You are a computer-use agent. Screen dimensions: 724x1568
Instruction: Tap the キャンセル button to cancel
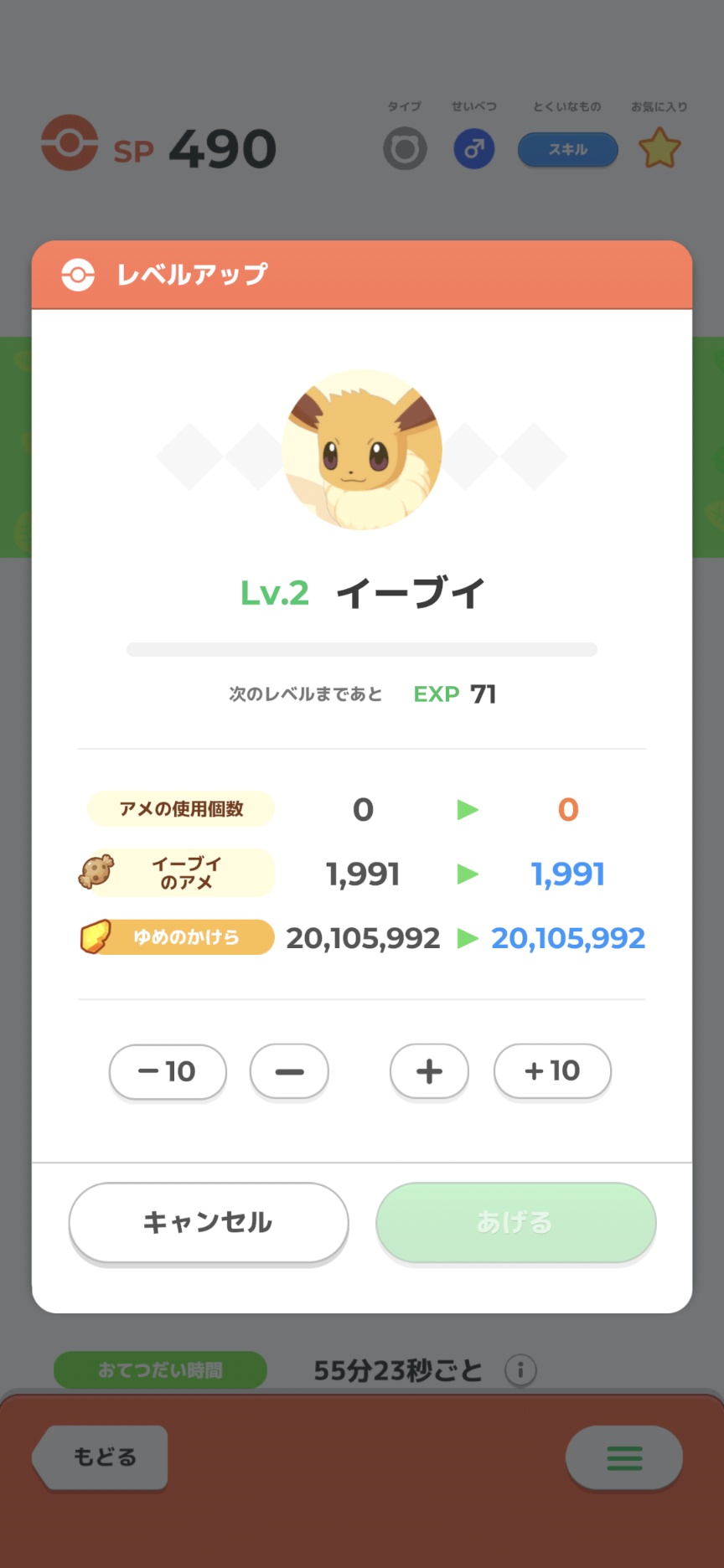208,1222
